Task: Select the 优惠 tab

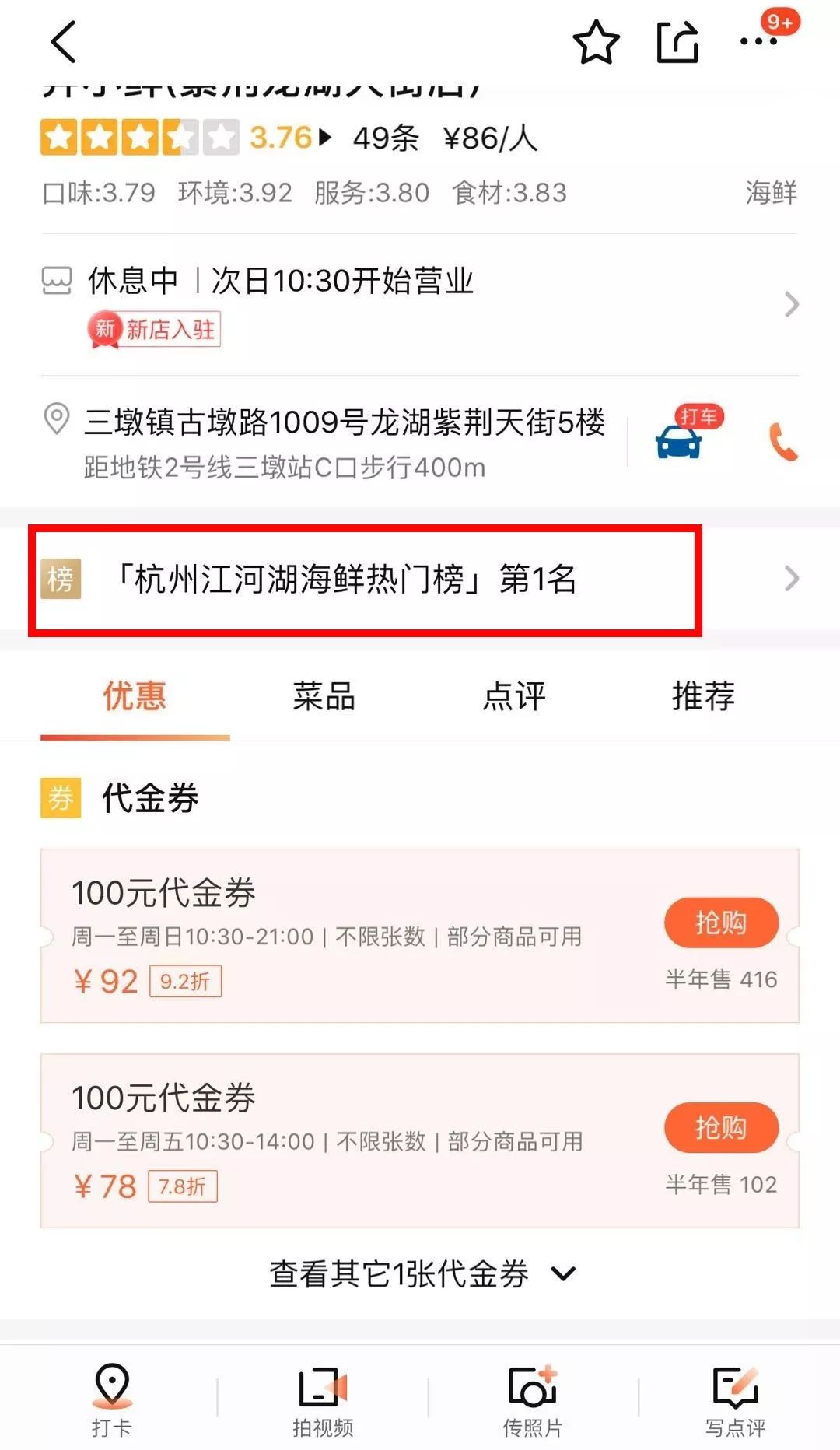Action: coord(135,695)
